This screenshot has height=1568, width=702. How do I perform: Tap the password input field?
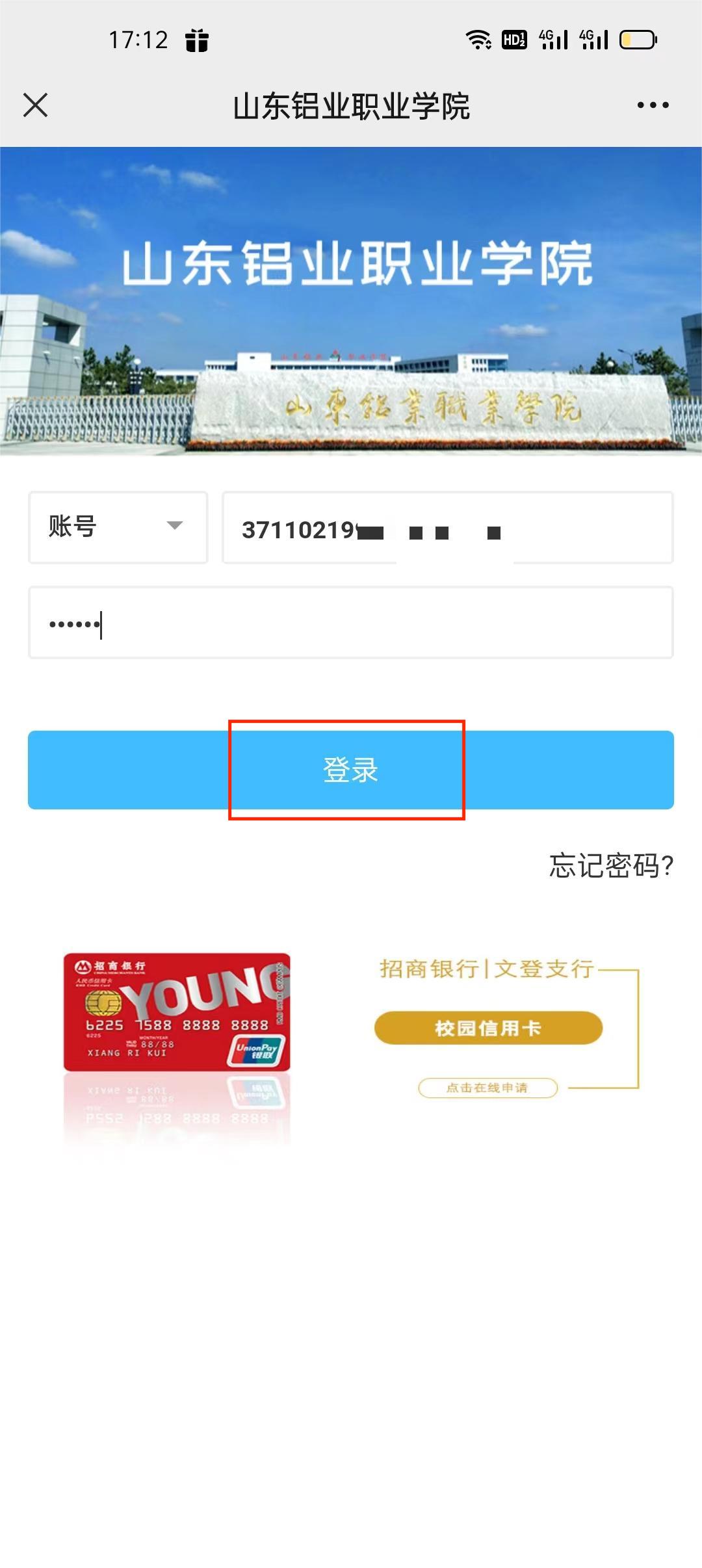351,623
